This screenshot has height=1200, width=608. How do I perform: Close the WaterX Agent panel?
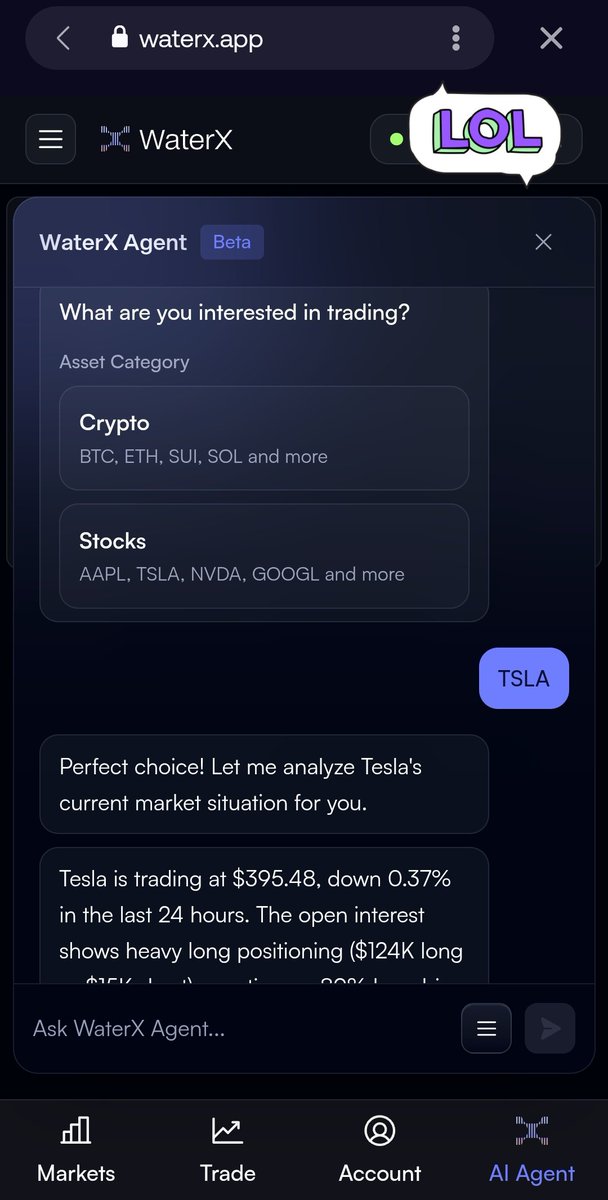coord(543,242)
